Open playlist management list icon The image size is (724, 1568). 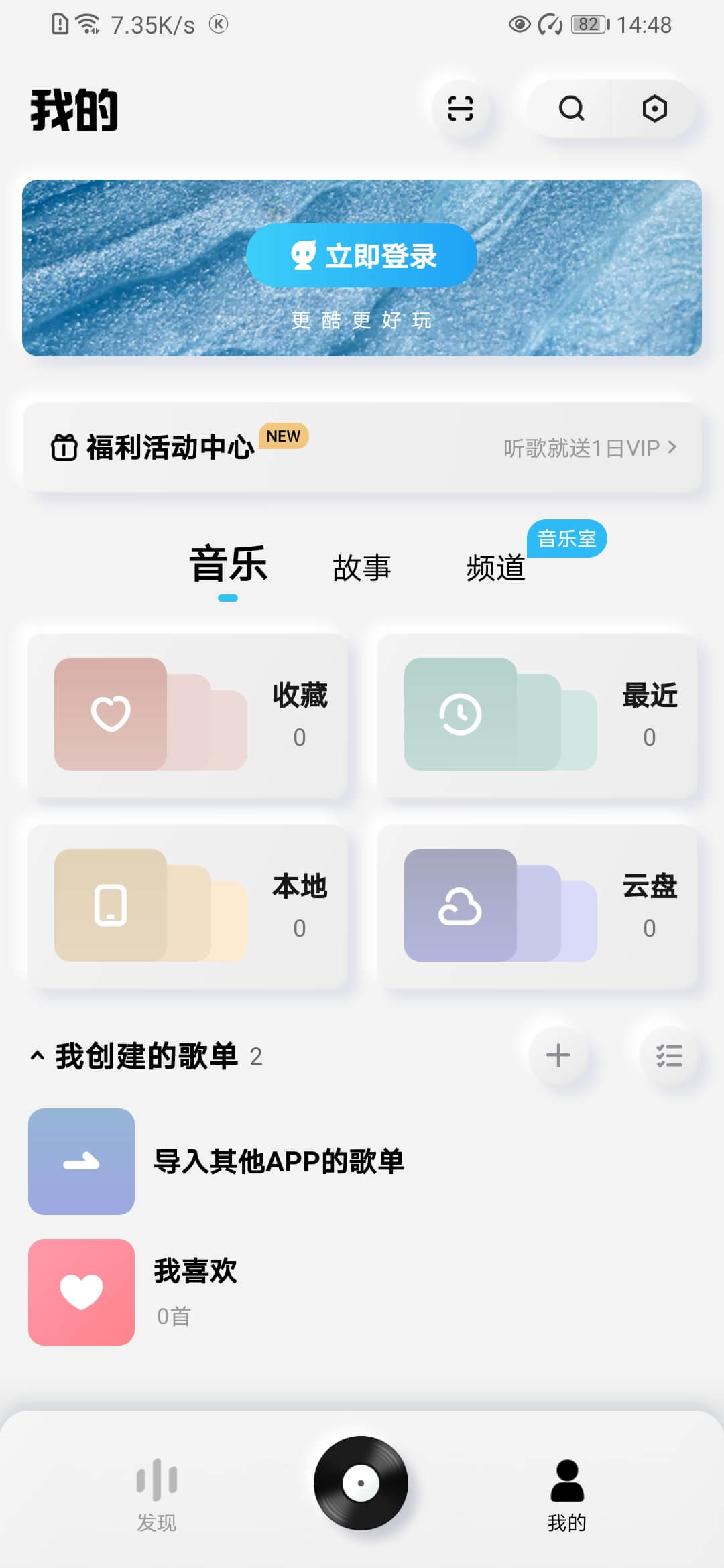668,1056
